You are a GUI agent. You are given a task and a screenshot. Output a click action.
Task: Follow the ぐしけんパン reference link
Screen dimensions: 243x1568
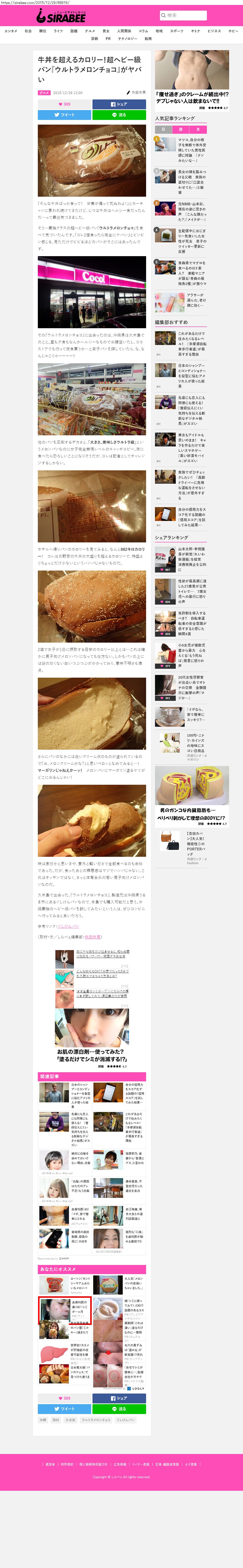(68, 926)
